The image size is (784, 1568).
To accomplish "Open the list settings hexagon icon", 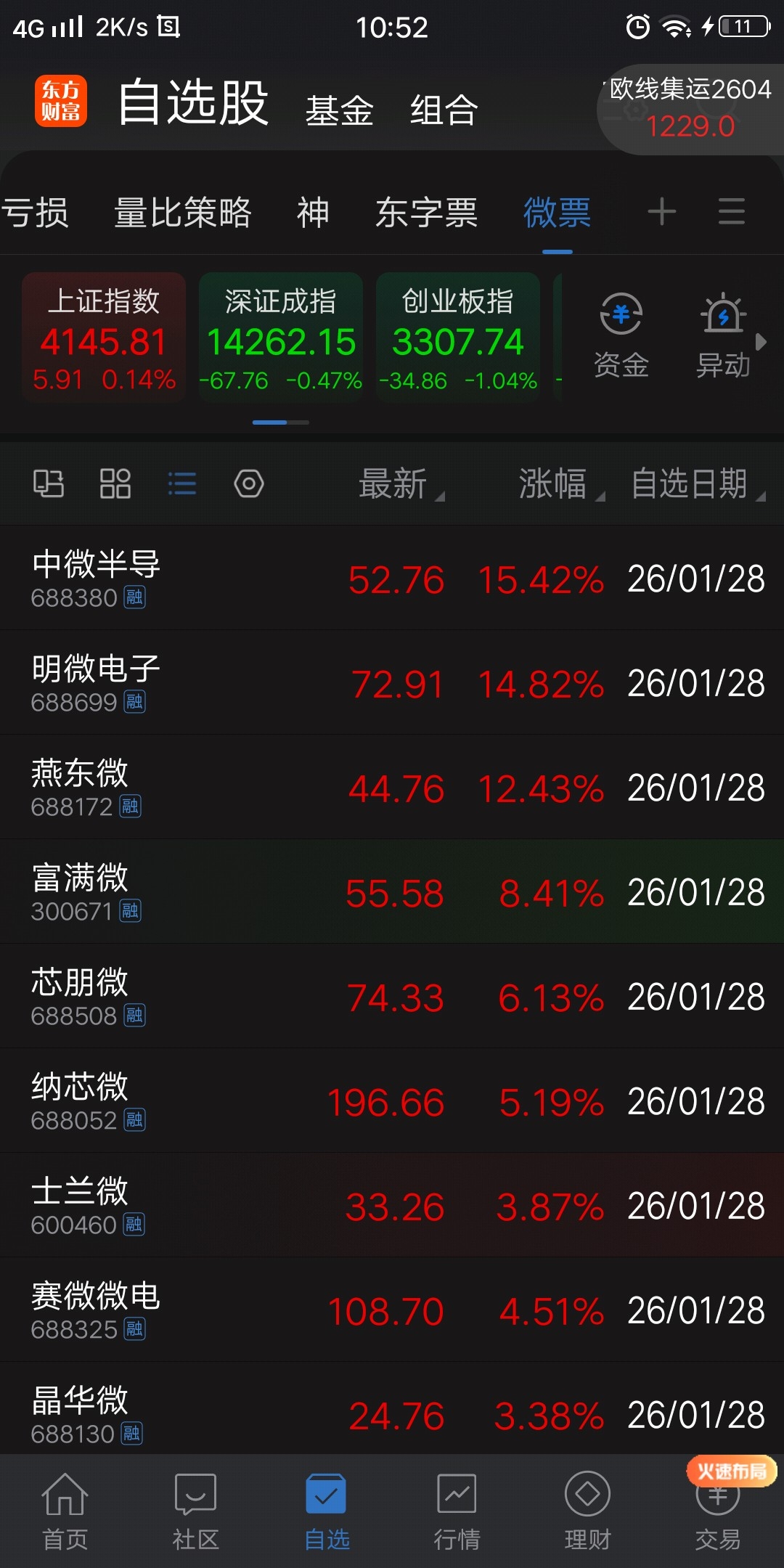I will click(x=248, y=483).
